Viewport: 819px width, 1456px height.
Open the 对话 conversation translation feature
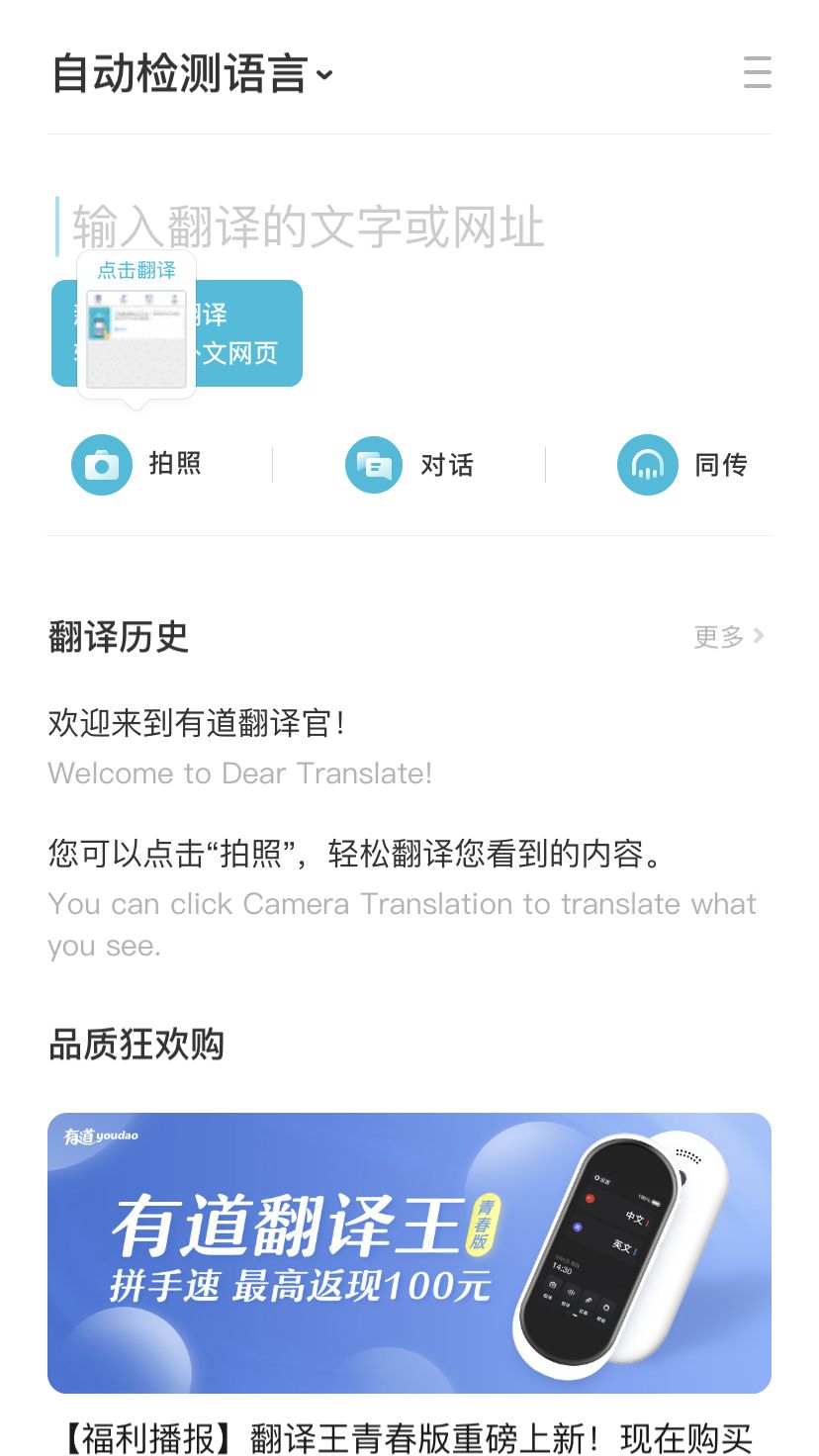click(x=411, y=465)
